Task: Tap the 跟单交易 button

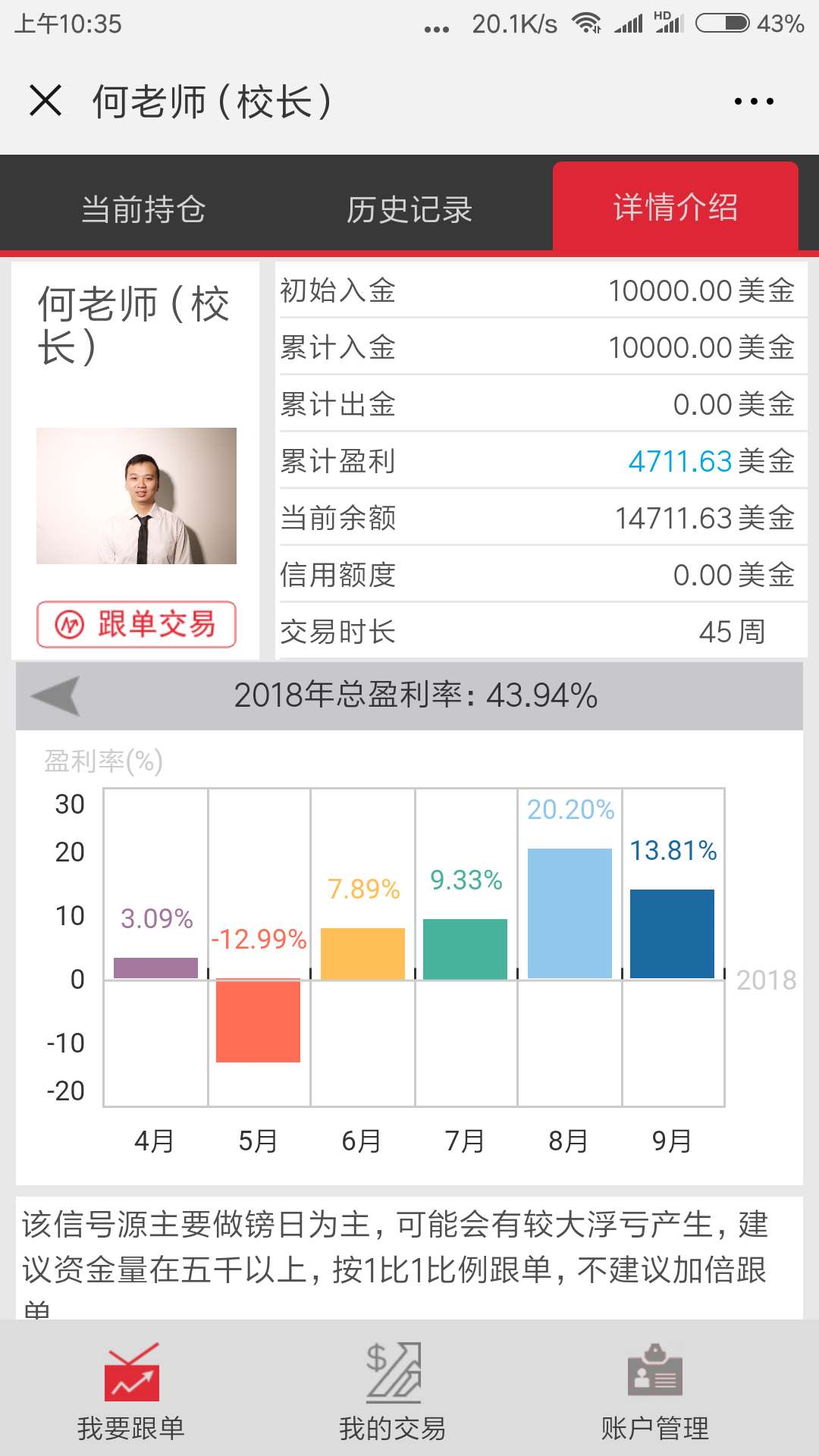Action: 136,624
